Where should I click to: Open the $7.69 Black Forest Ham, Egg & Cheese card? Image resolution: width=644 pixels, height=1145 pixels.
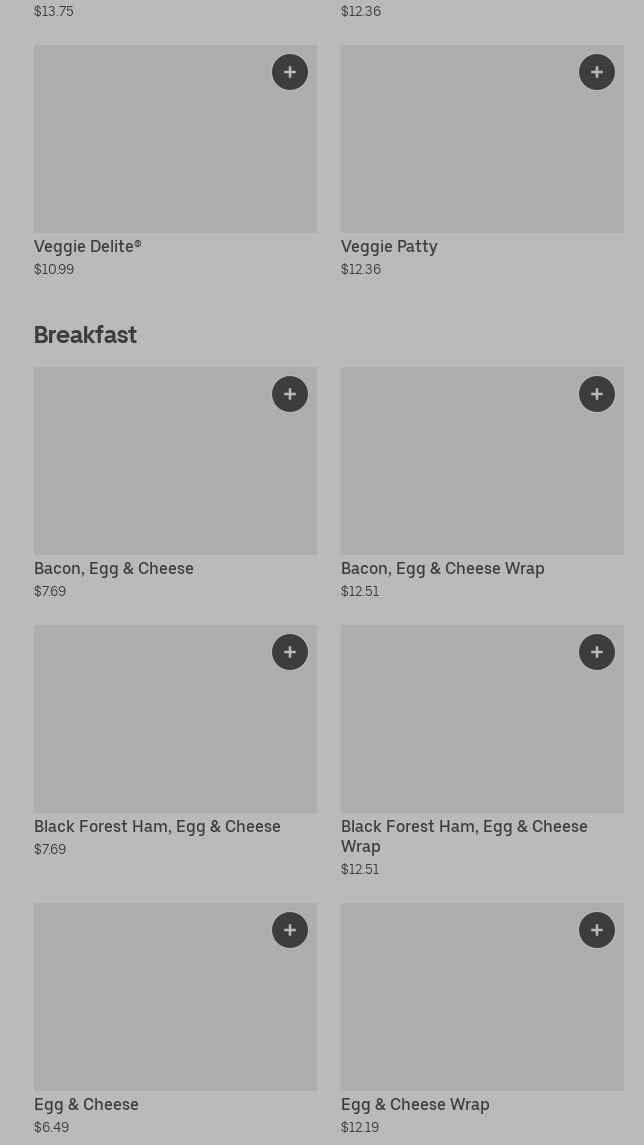click(175, 741)
